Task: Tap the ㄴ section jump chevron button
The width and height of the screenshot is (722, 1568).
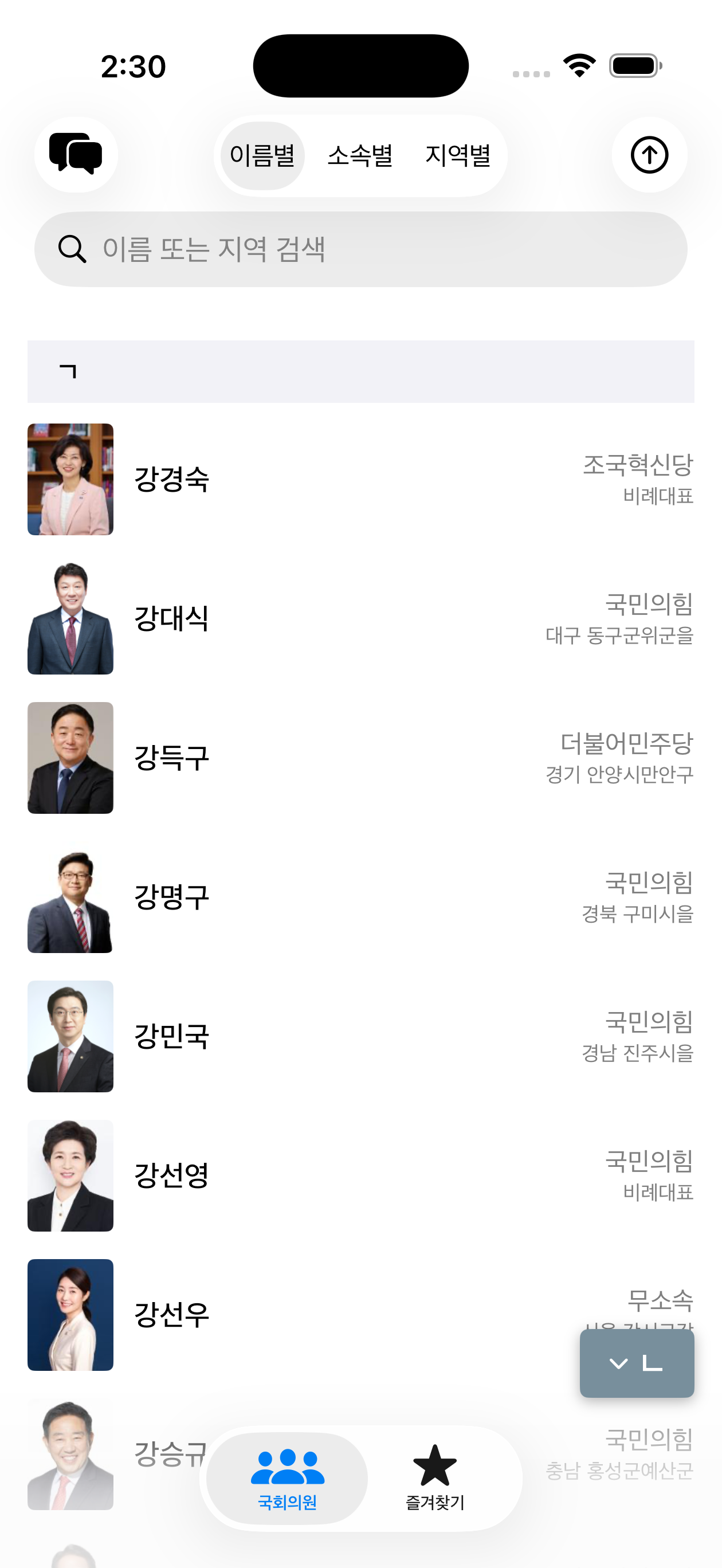Action: pyautogui.click(x=637, y=1362)
